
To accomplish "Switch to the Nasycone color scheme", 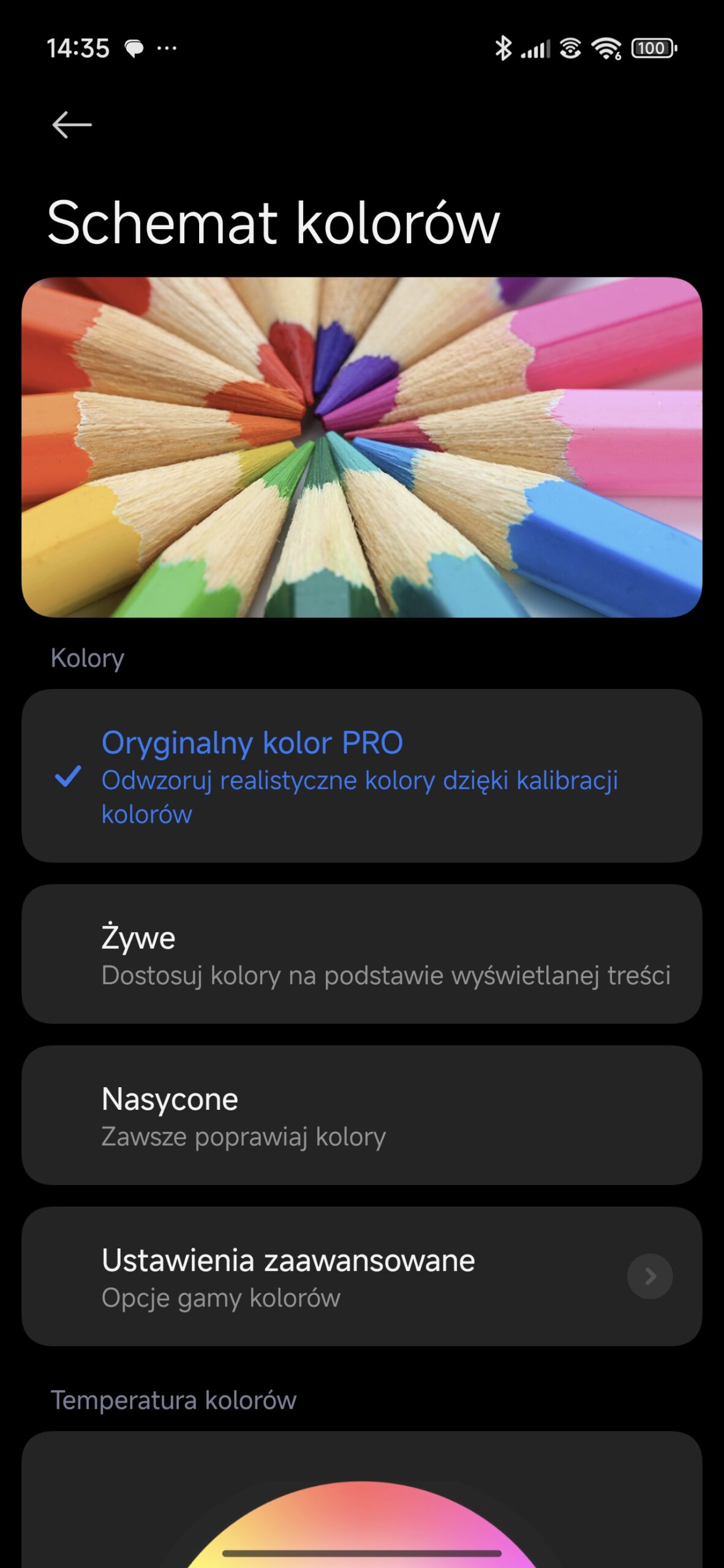I will [x=361, y=1115].
